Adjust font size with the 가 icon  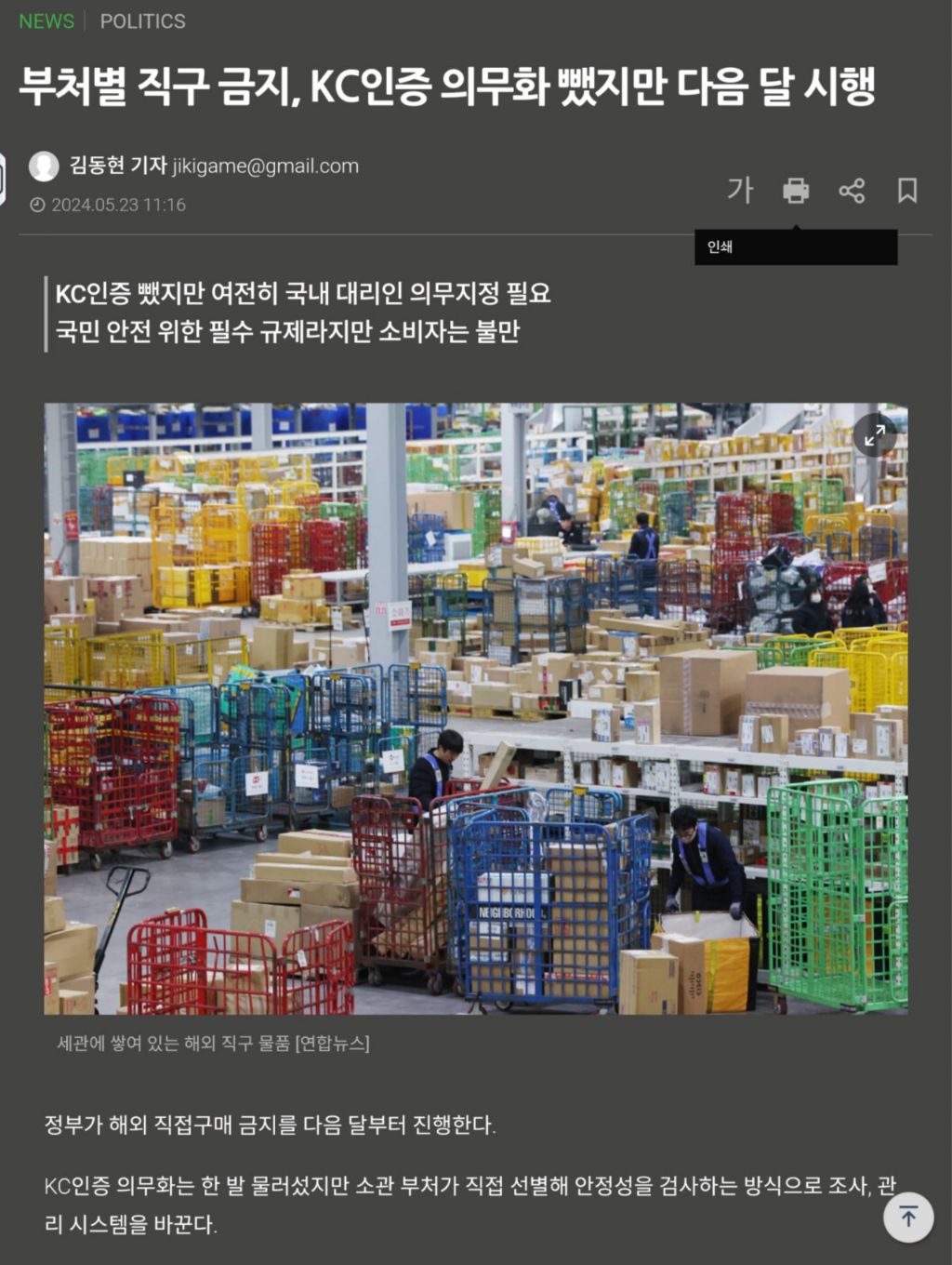pos(740,191)
